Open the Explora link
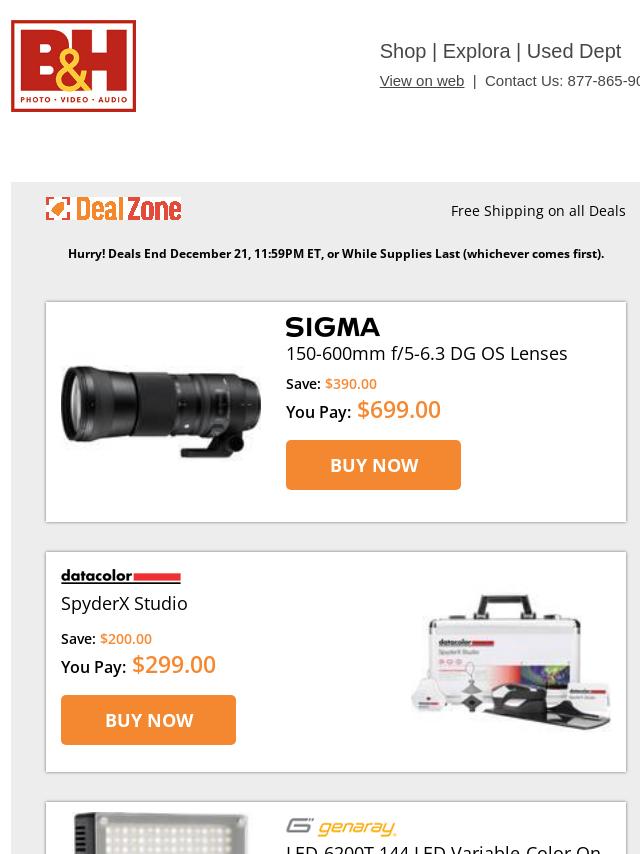This screenshot has width=640, height=854. pos(476,51)
